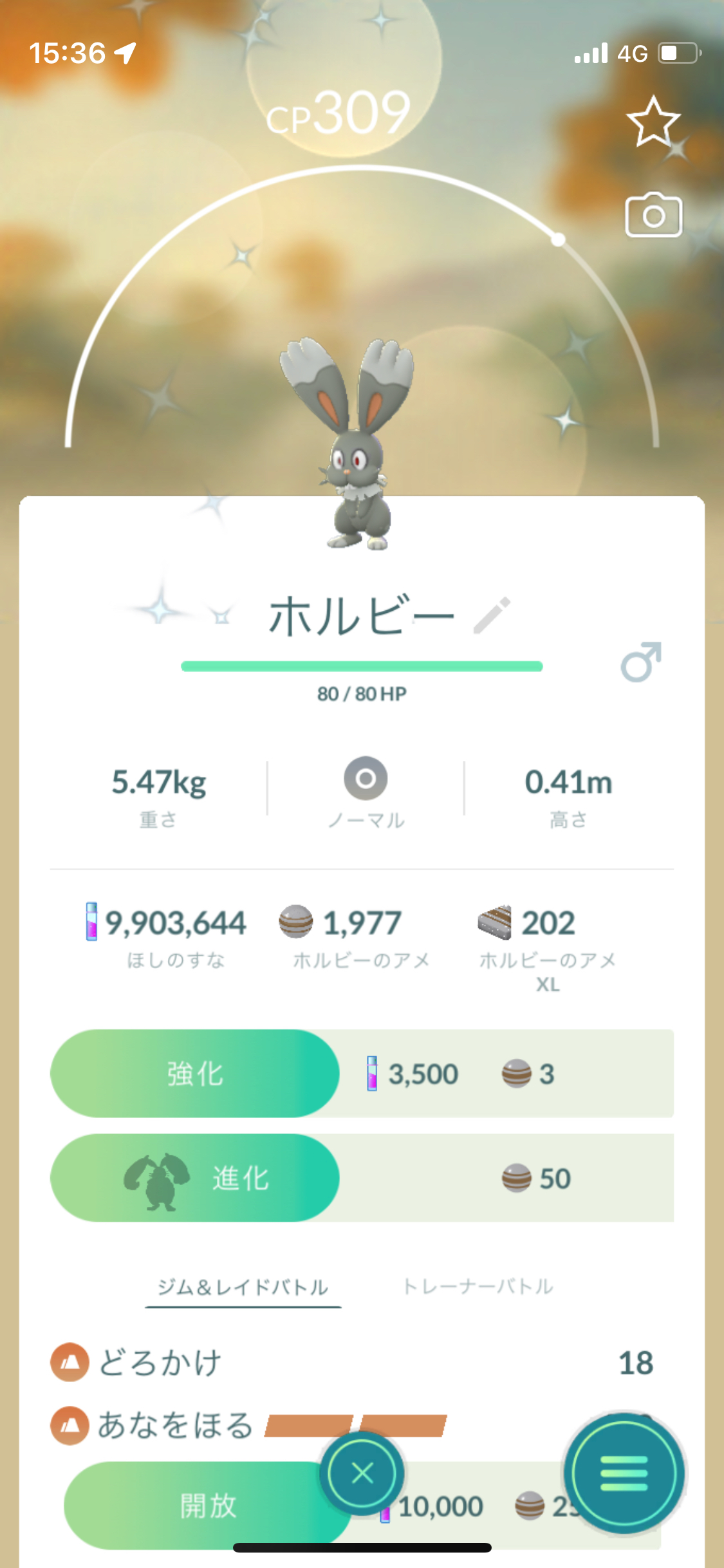
Task: Edit the nickname ホルビー with the pencil
Action: pos(492,615)
